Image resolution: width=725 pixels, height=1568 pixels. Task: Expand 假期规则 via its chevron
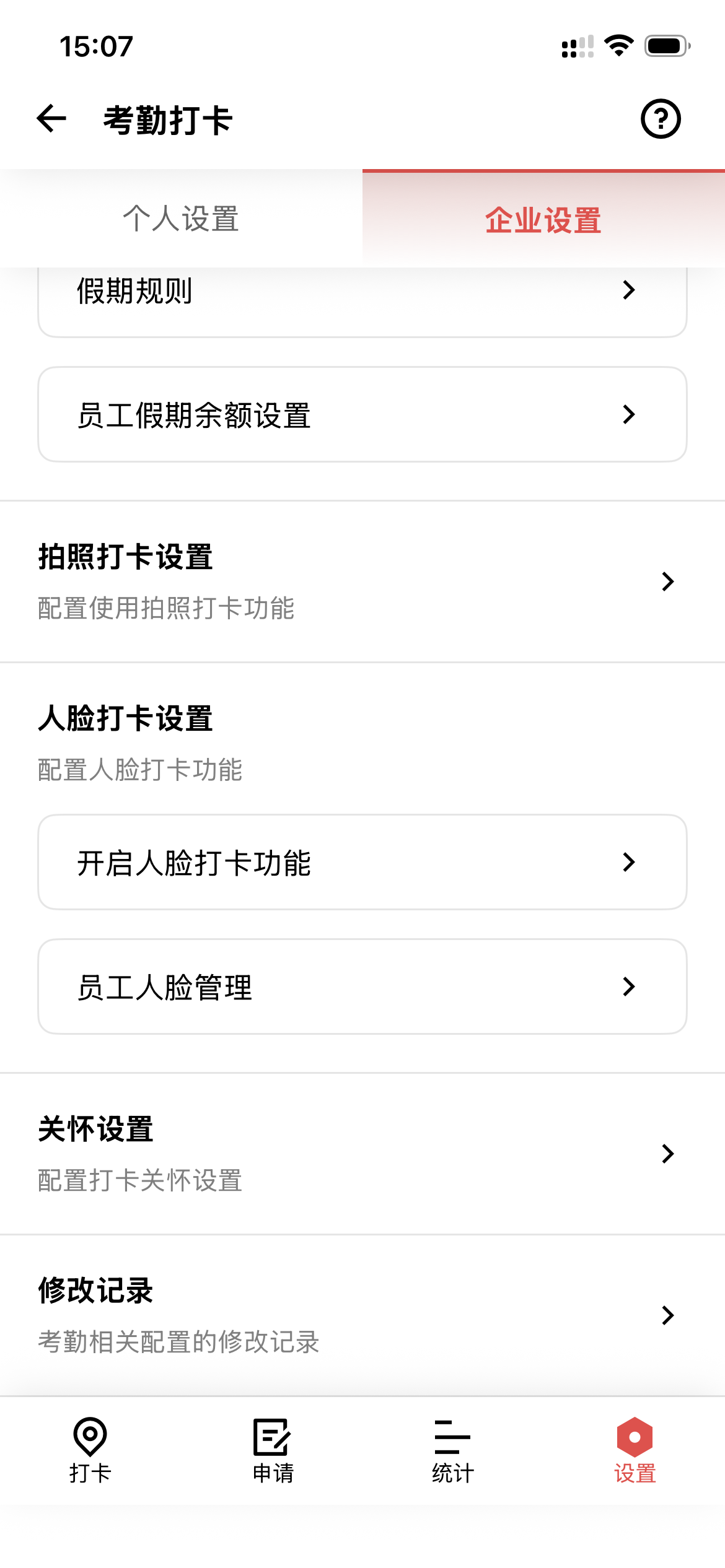[x=628, y=290]
